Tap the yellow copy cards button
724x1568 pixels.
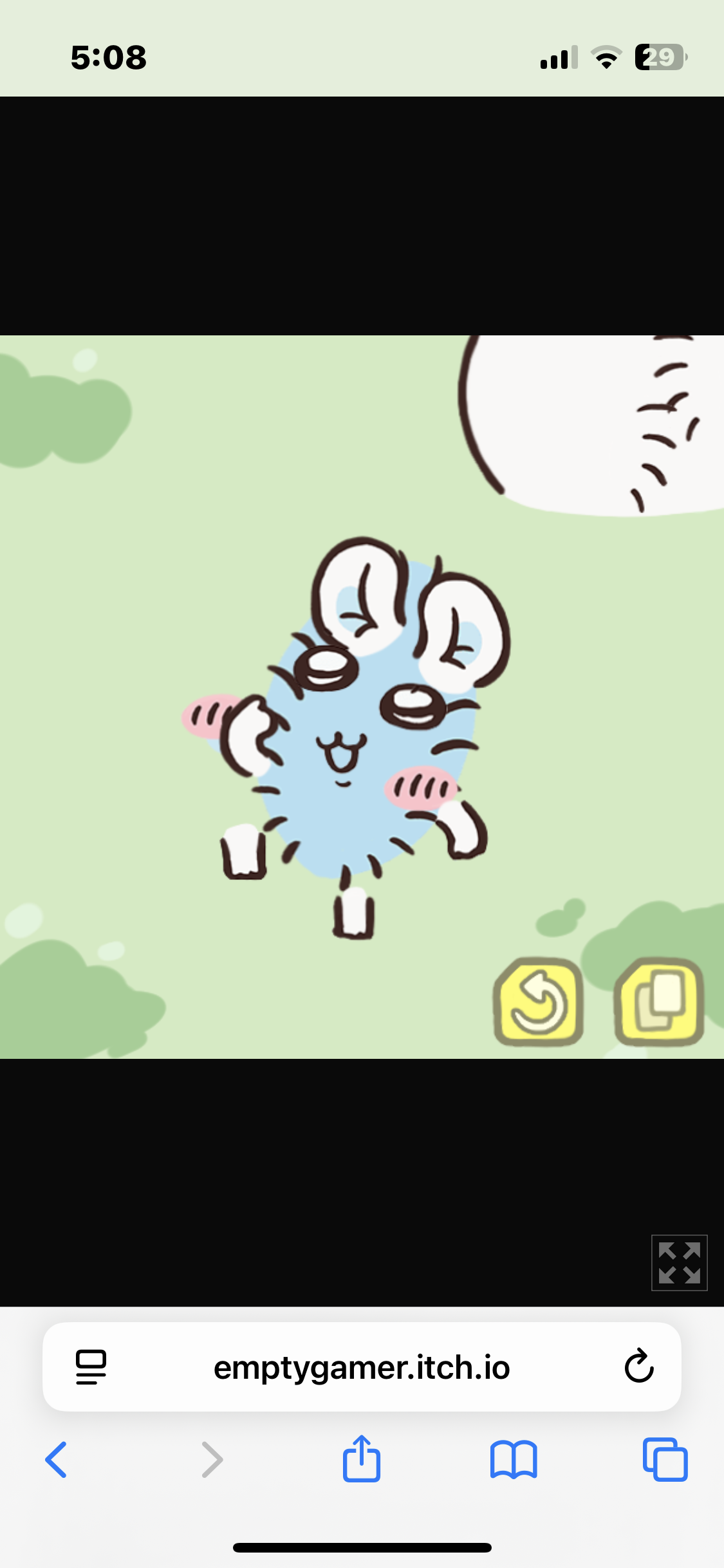(659, 1002)
